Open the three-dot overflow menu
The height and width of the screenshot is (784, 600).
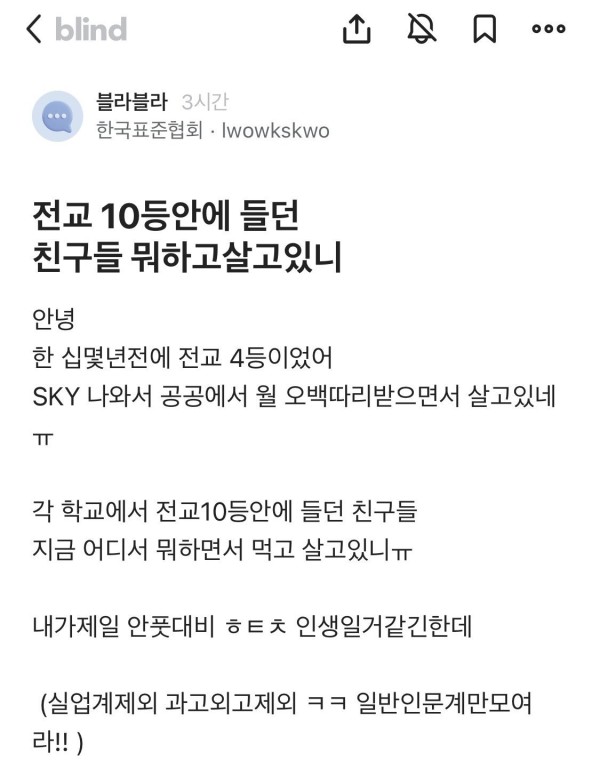tap(549, 30)
